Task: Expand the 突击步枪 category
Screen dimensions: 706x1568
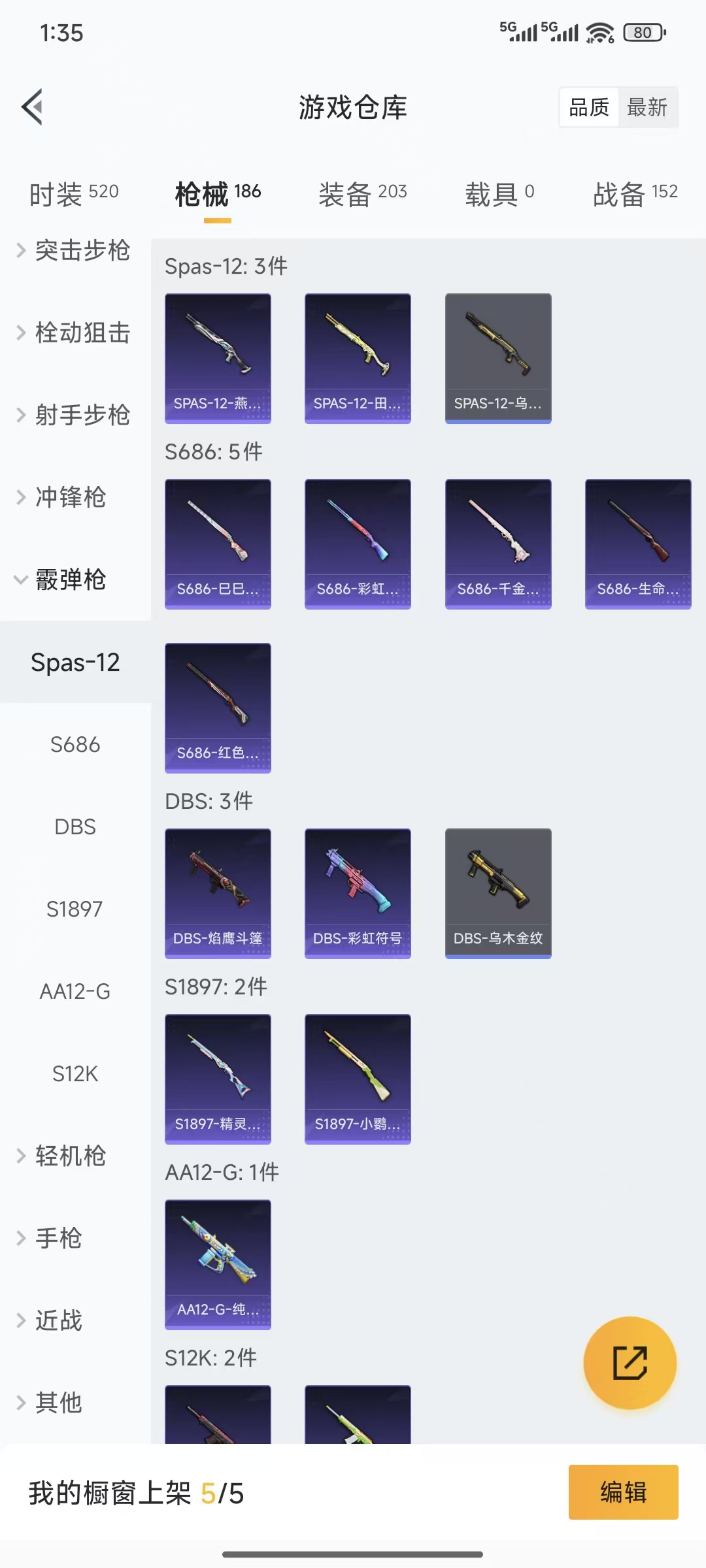Action: [74, 250]
